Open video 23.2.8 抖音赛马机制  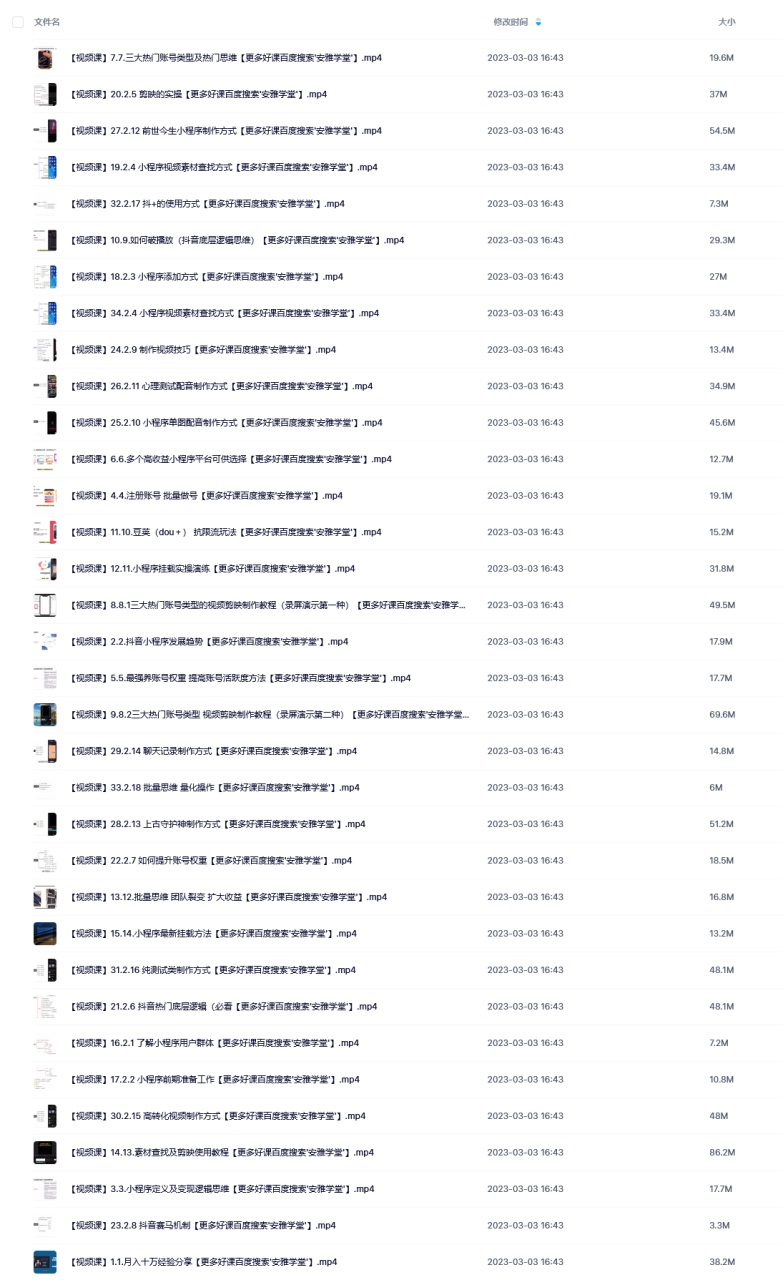[203, 1225]
